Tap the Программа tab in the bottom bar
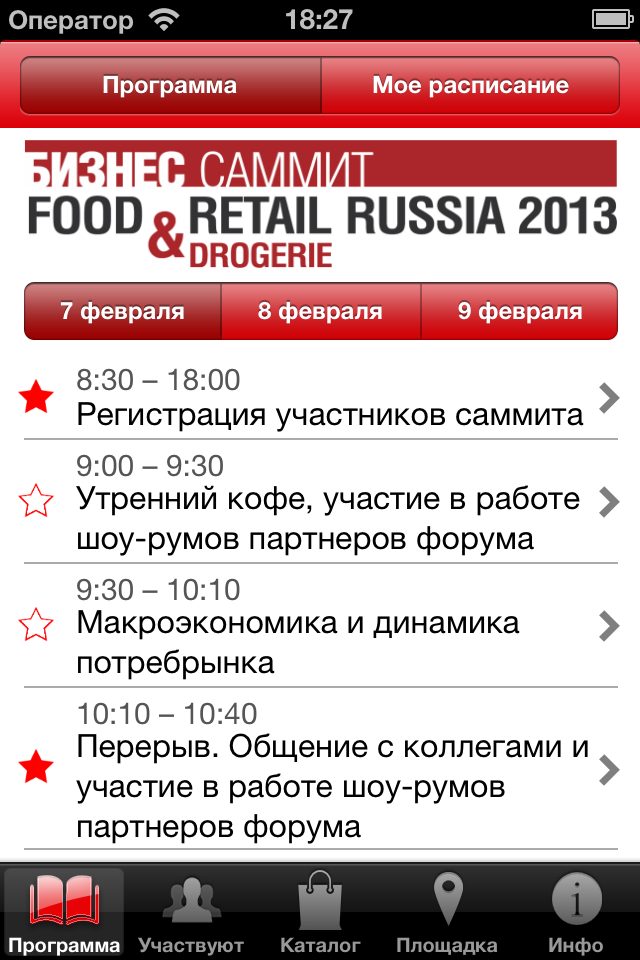The image size is (640, 960). pos(65,911)
